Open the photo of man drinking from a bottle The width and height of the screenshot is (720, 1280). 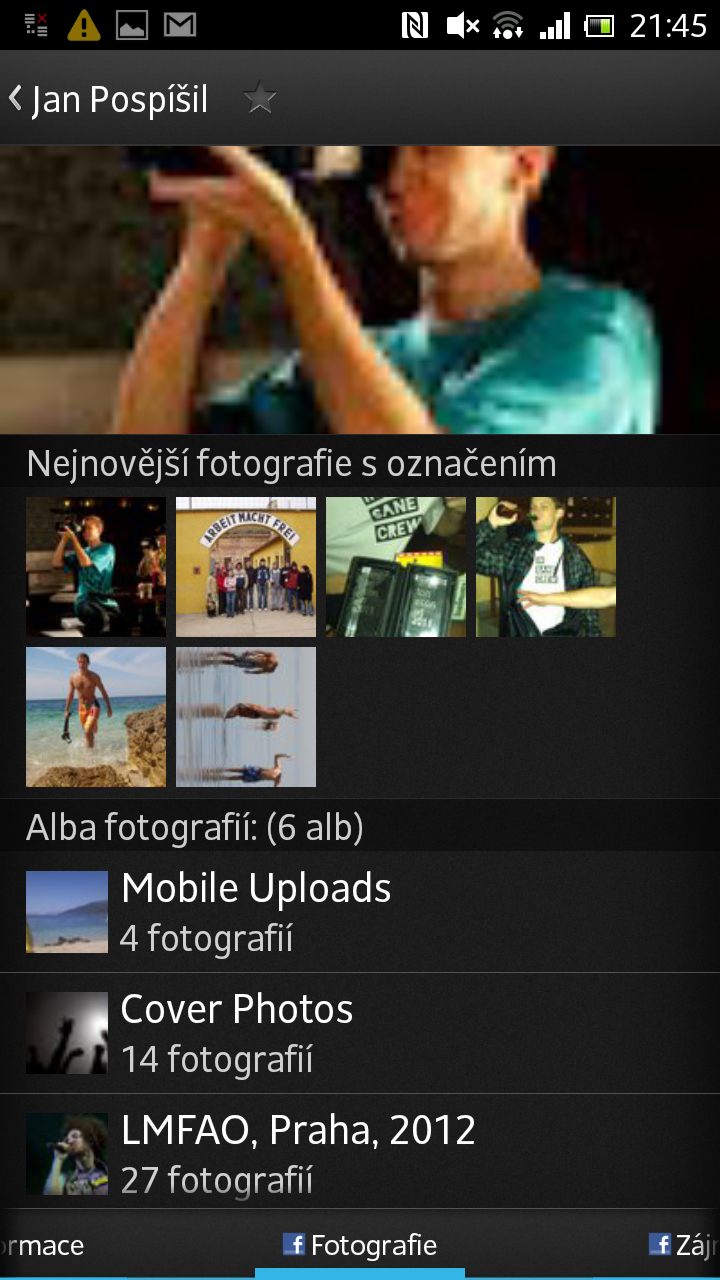click(546, 567)
